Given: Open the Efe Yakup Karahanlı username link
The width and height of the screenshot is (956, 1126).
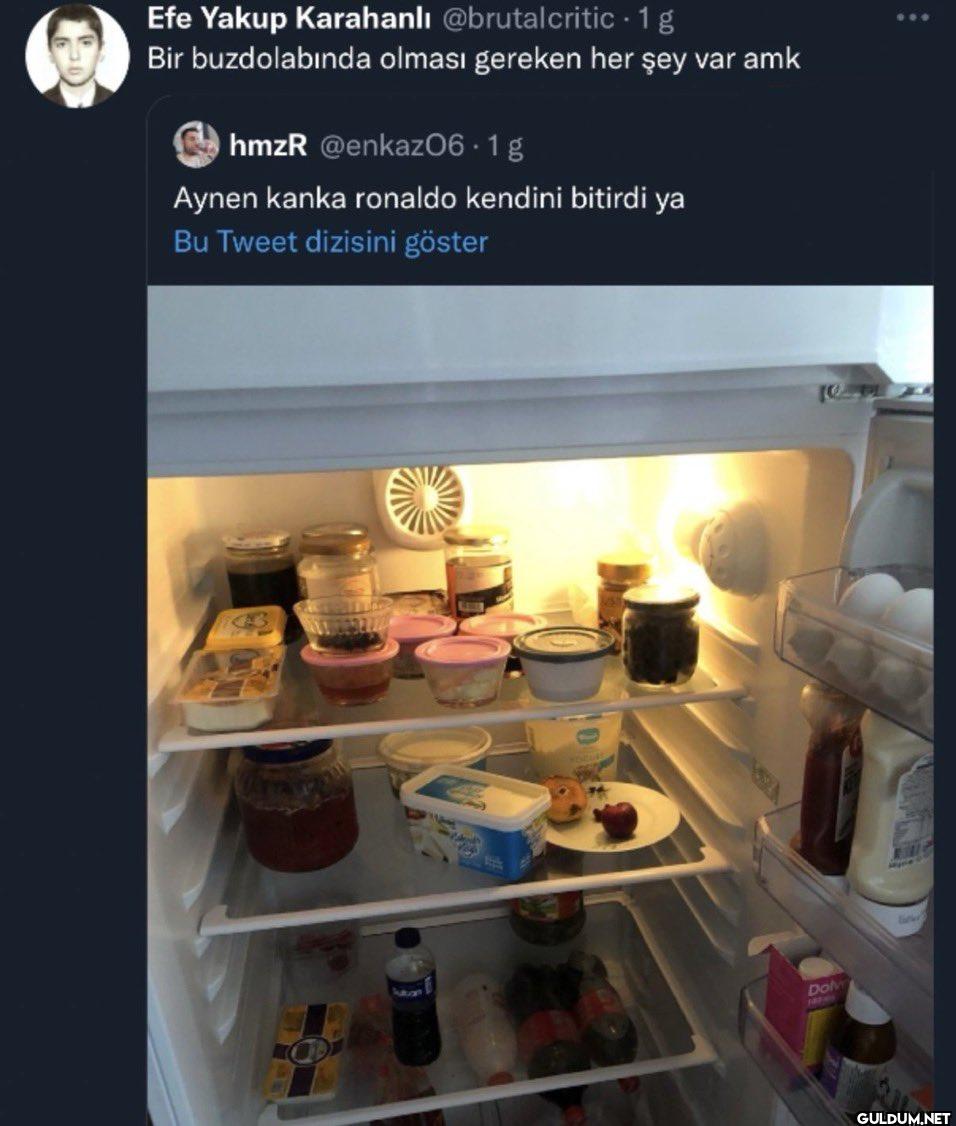Looking at the screenshot, I should [289, 18].
